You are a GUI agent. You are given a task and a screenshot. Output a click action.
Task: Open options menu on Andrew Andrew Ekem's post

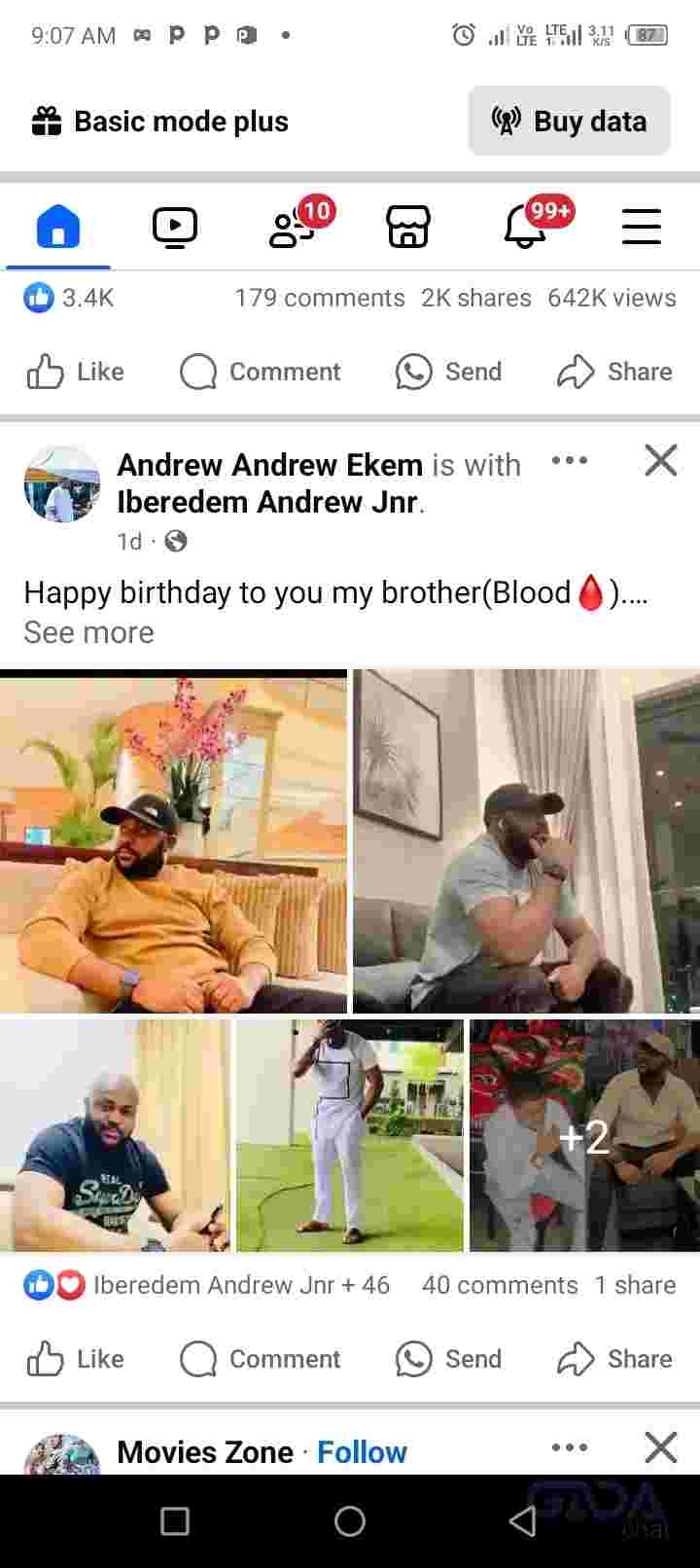coord(569,460)
